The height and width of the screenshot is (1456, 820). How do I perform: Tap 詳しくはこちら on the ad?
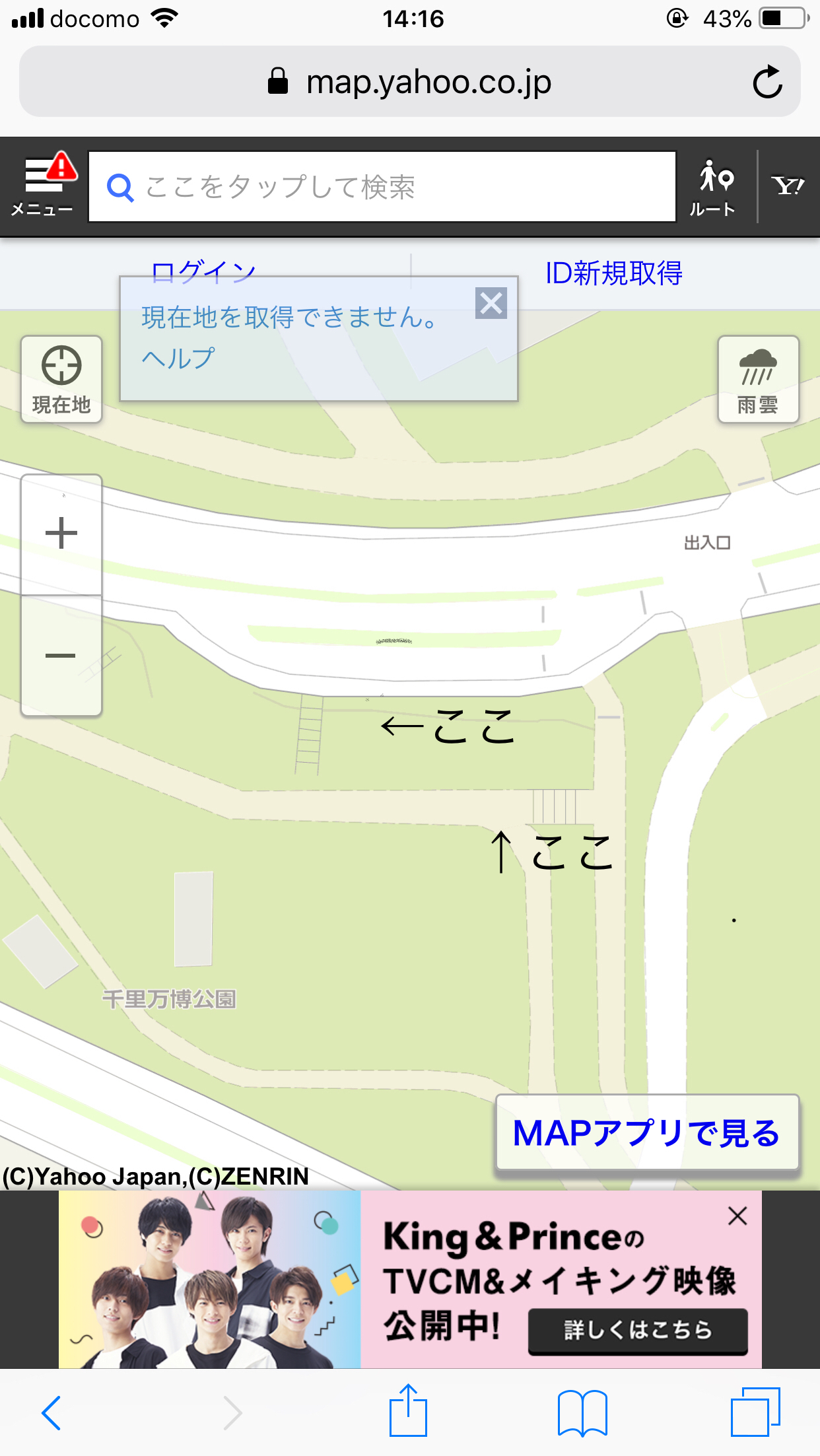tap(638, 1330)
